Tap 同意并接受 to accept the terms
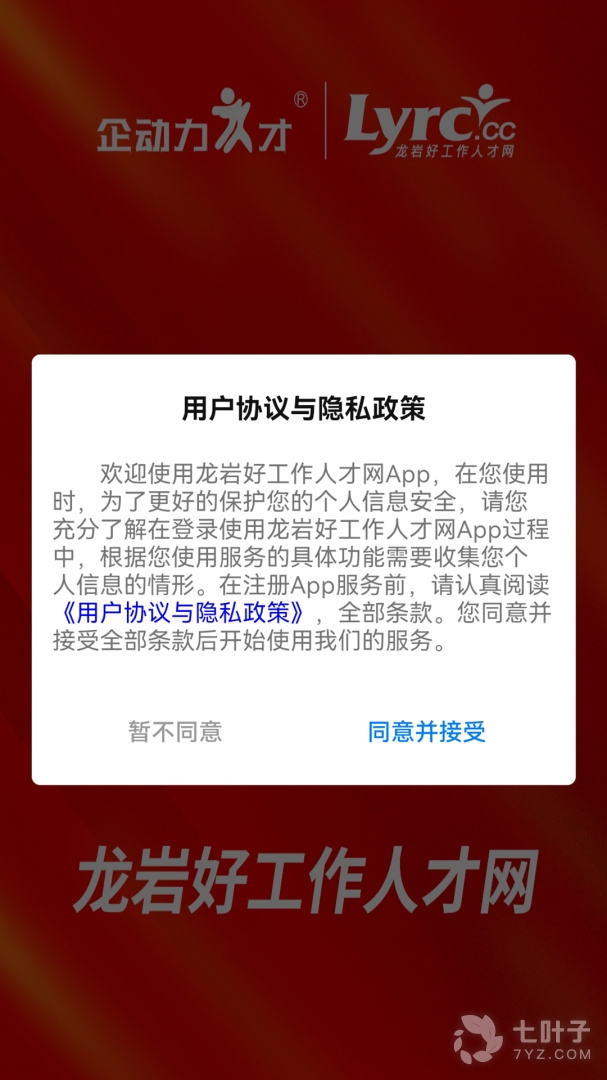607x1080 pixels. pos(426,731)
